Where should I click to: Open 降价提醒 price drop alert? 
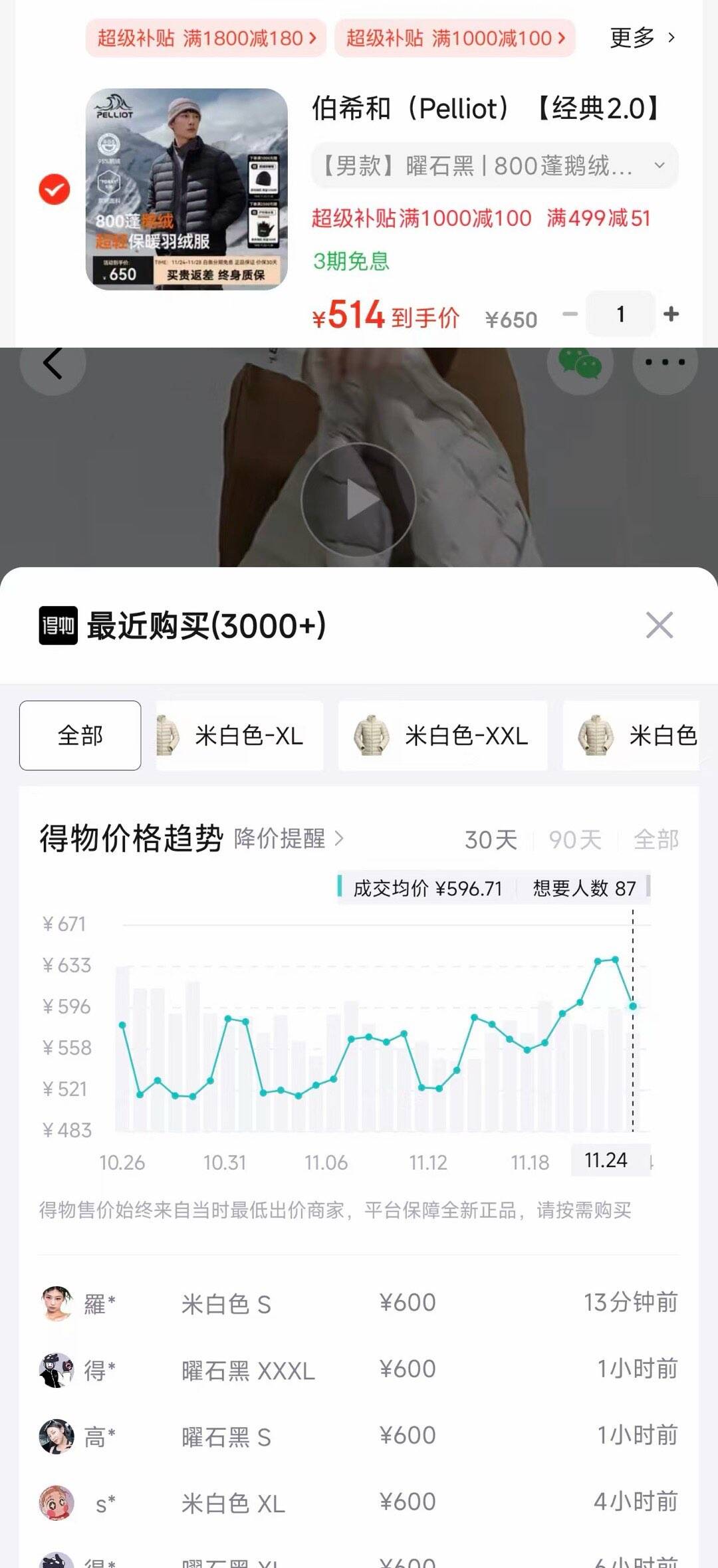[289, 839]
